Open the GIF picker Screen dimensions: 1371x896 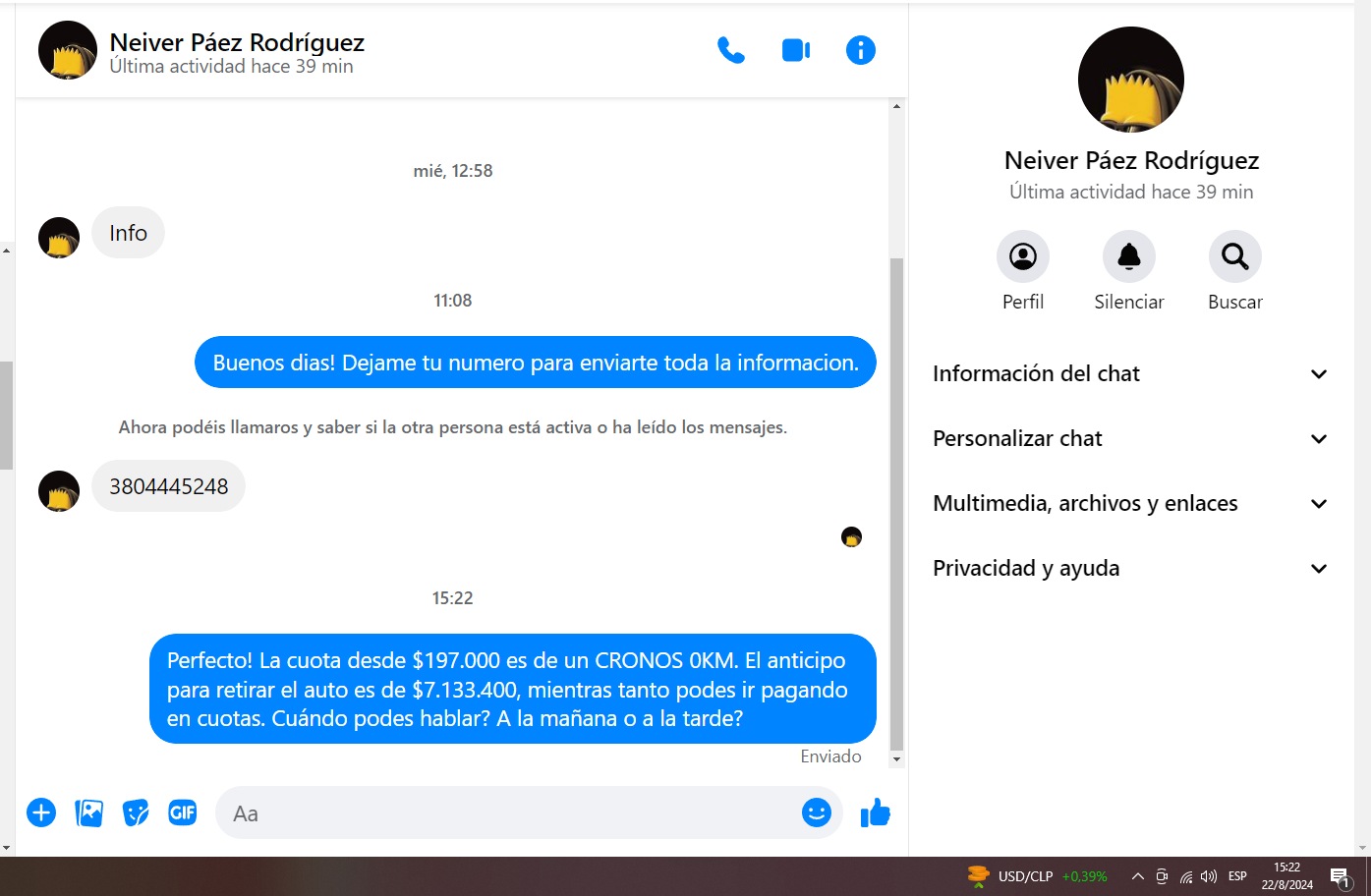coord(183,812)
